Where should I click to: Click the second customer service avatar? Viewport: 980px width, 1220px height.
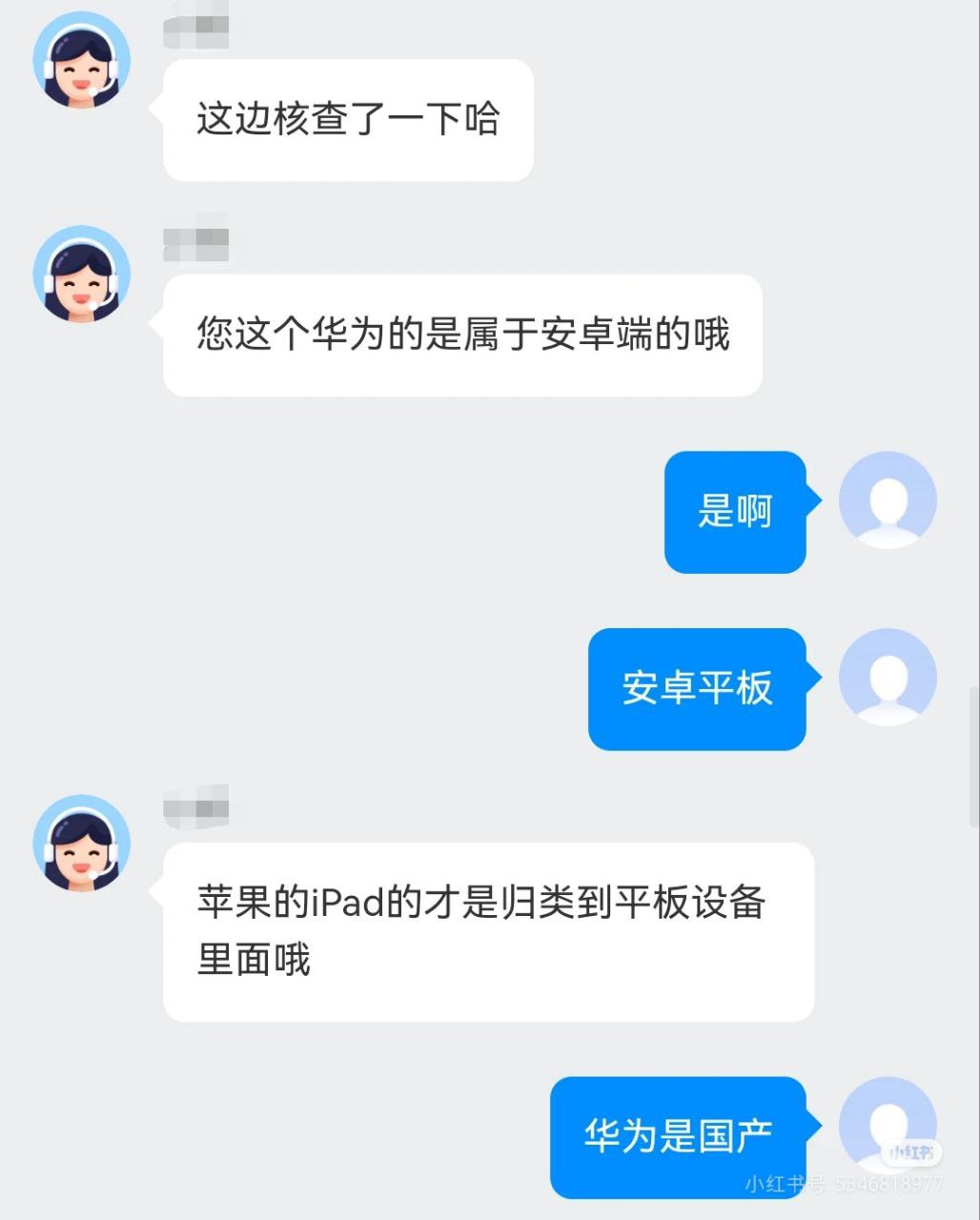coord(83,276)
